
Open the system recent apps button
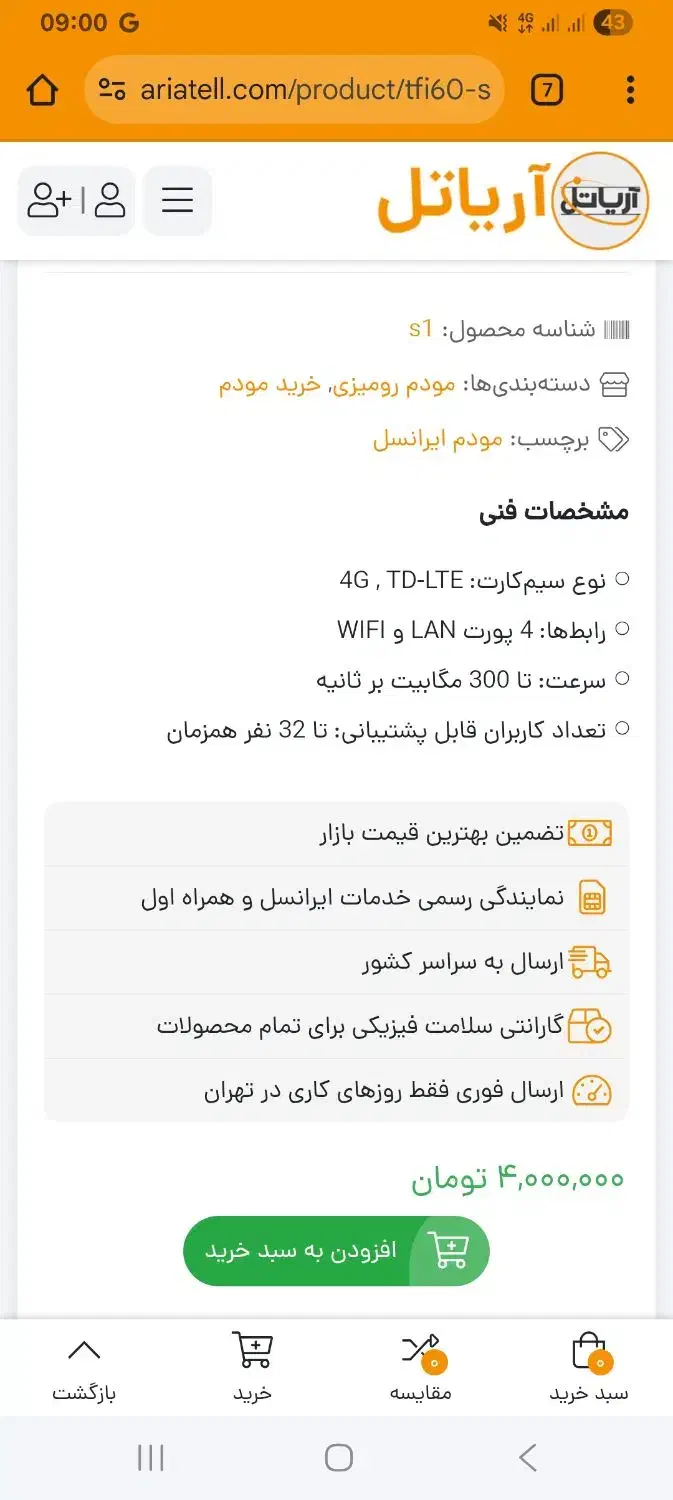[x=150, y=1458]
